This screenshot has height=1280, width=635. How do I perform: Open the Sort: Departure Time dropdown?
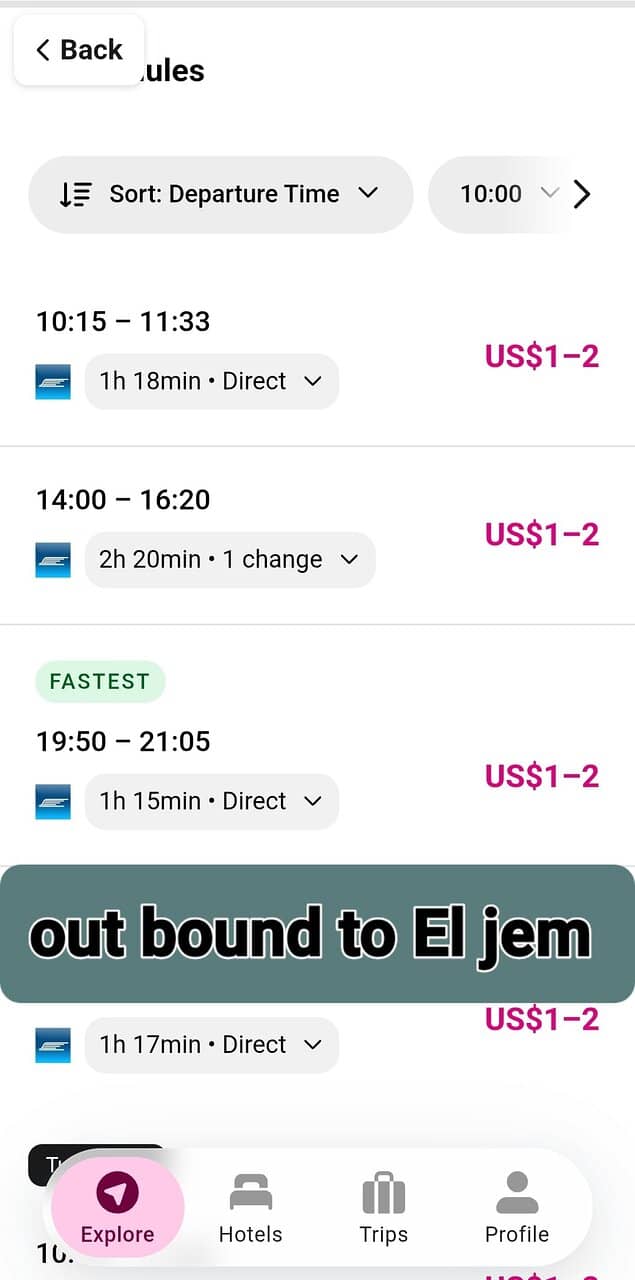[x=220, y=194]
